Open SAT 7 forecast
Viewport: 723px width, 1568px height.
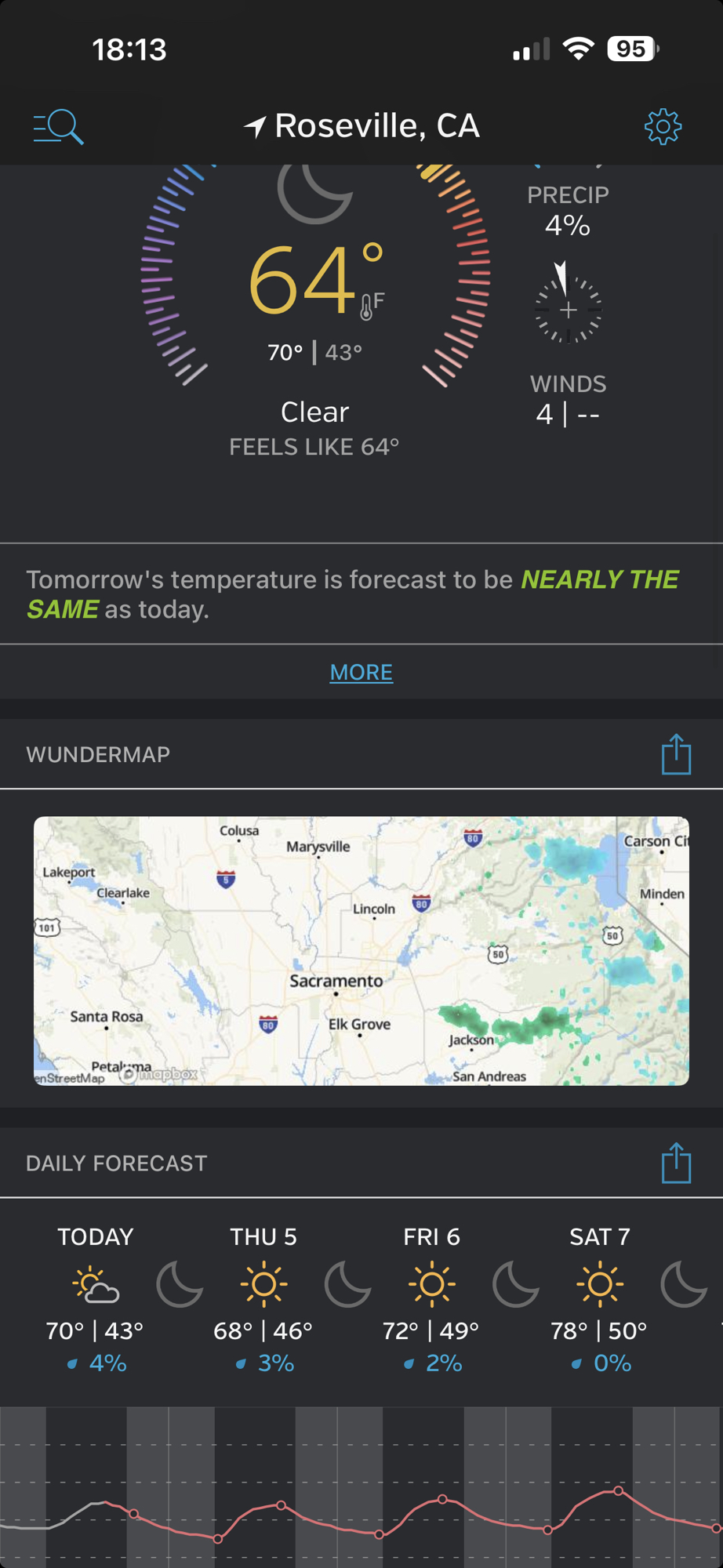pos(600,1299)
